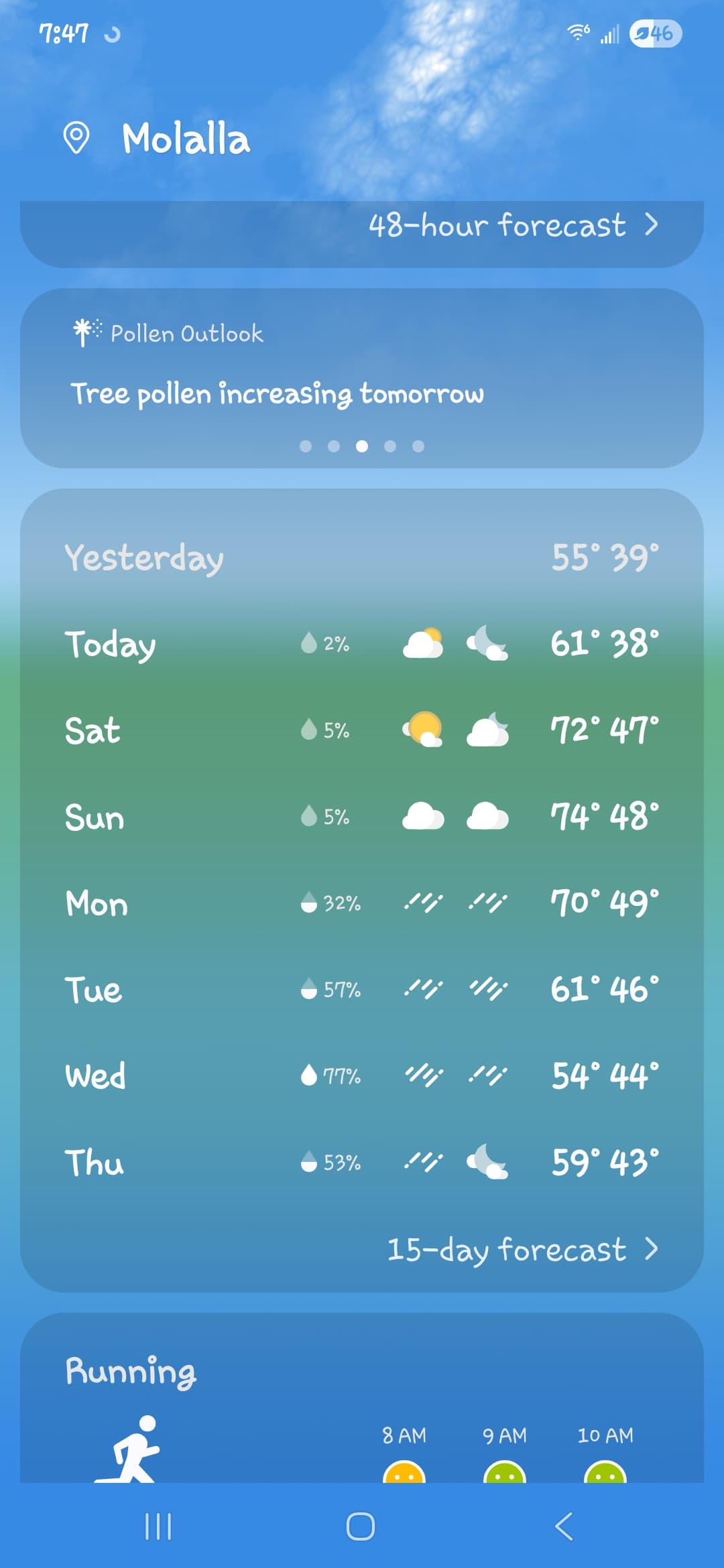Check Tuesday's forecast row
The image size is (724, 1568).
362,990
